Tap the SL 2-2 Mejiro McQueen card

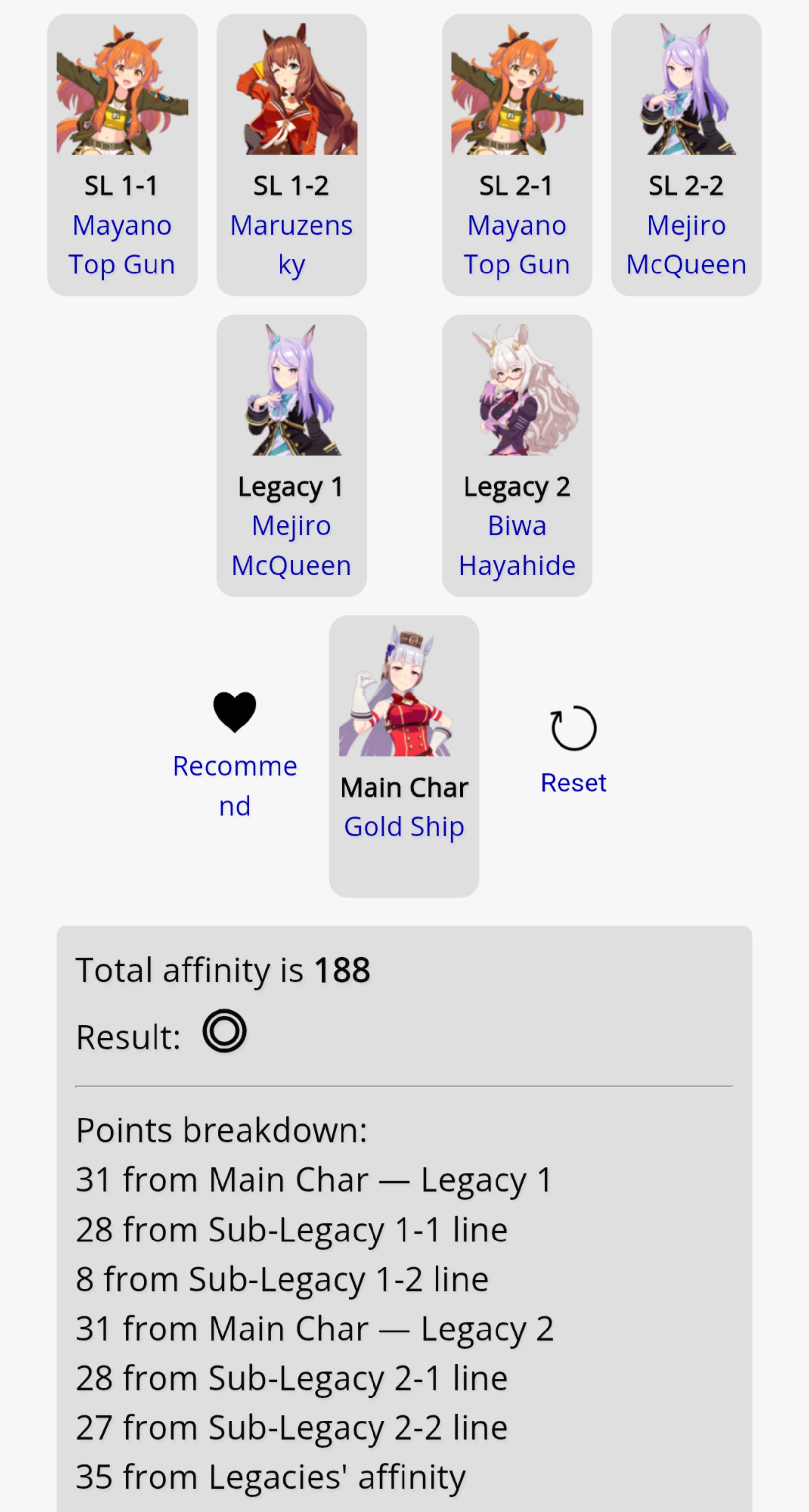[x=685, y=155]
